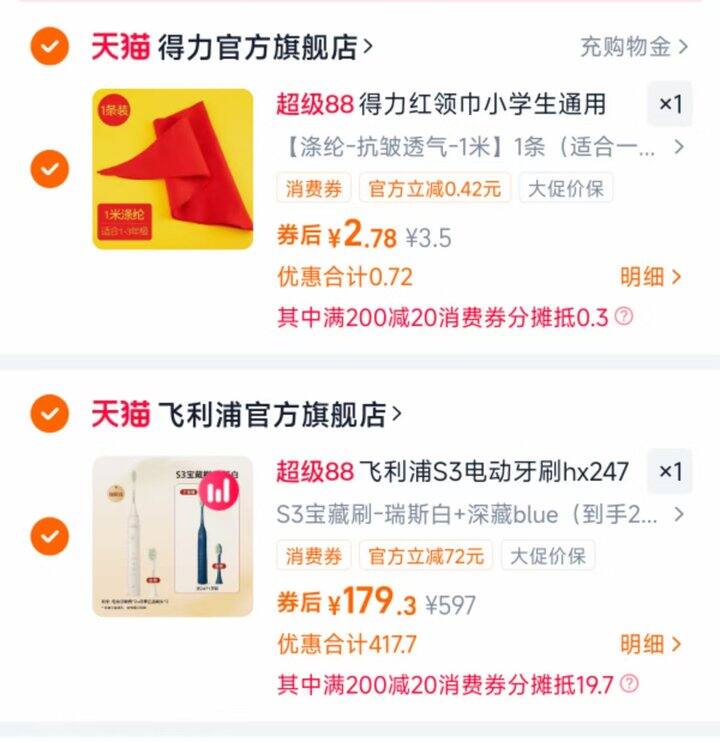720x742 pixels.
Task: Tap the 充购物金 link
Action: click(634, 46)
